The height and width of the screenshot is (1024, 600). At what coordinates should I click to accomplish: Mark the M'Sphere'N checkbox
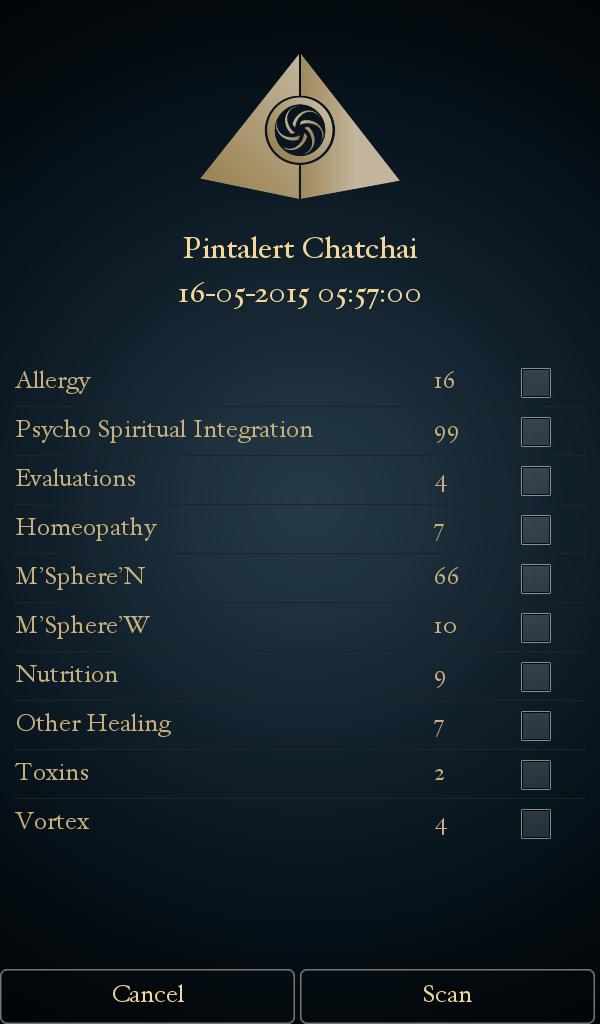pos(536,578)
